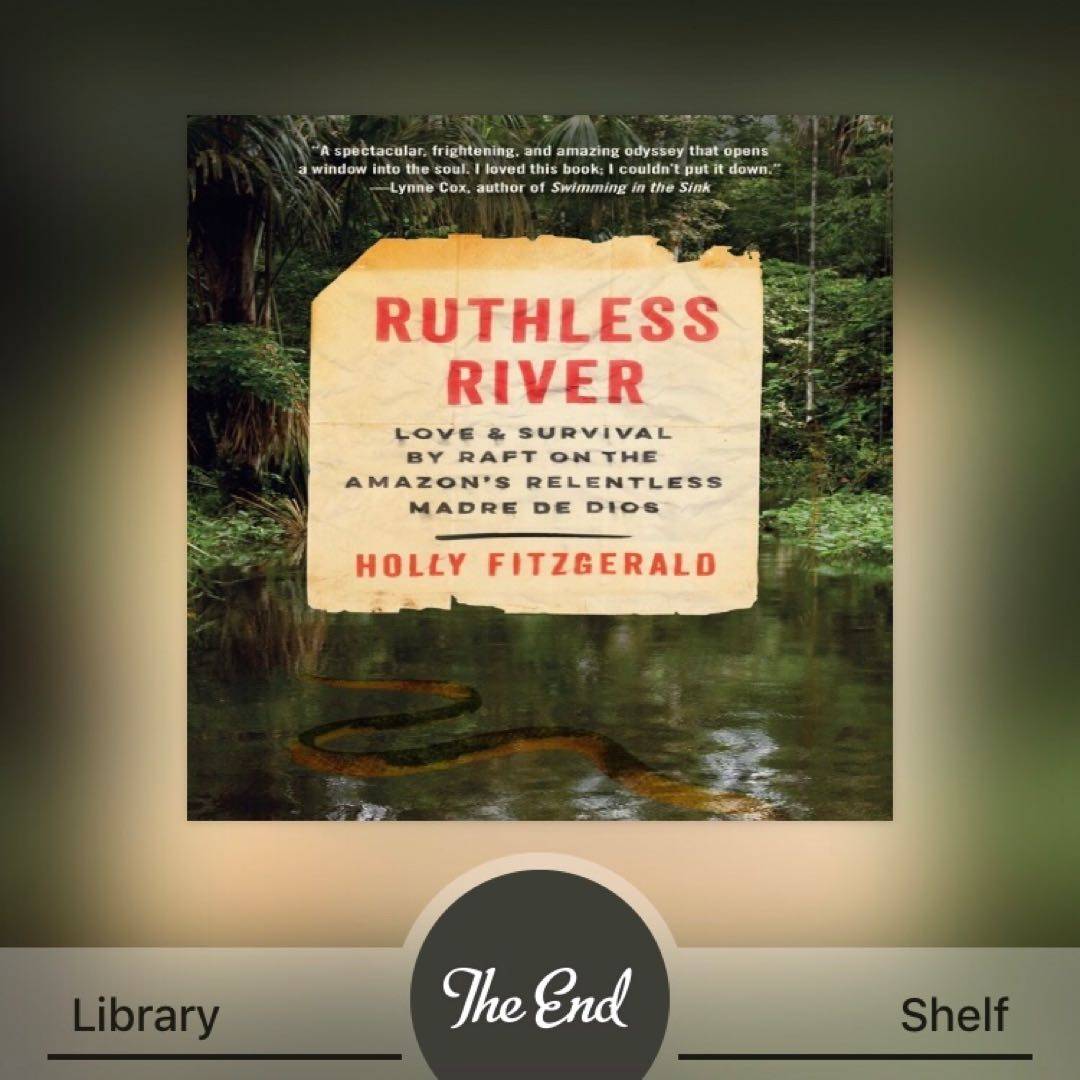This screenshot has height=1080, width=1080.
Task: Tap the The End circle button
Action: click(x=539, y=995)
